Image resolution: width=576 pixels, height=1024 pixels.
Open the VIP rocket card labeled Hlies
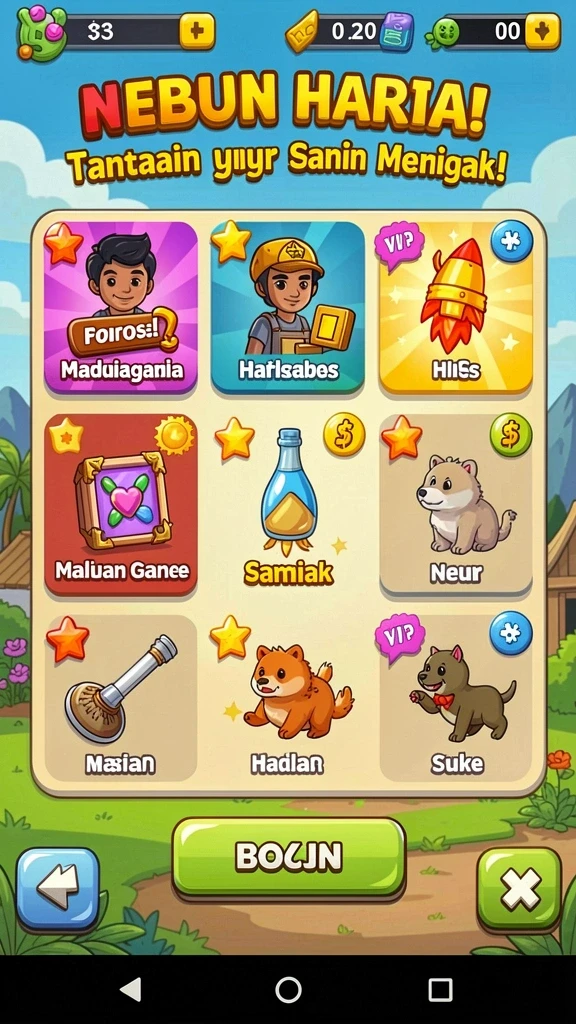456,308
